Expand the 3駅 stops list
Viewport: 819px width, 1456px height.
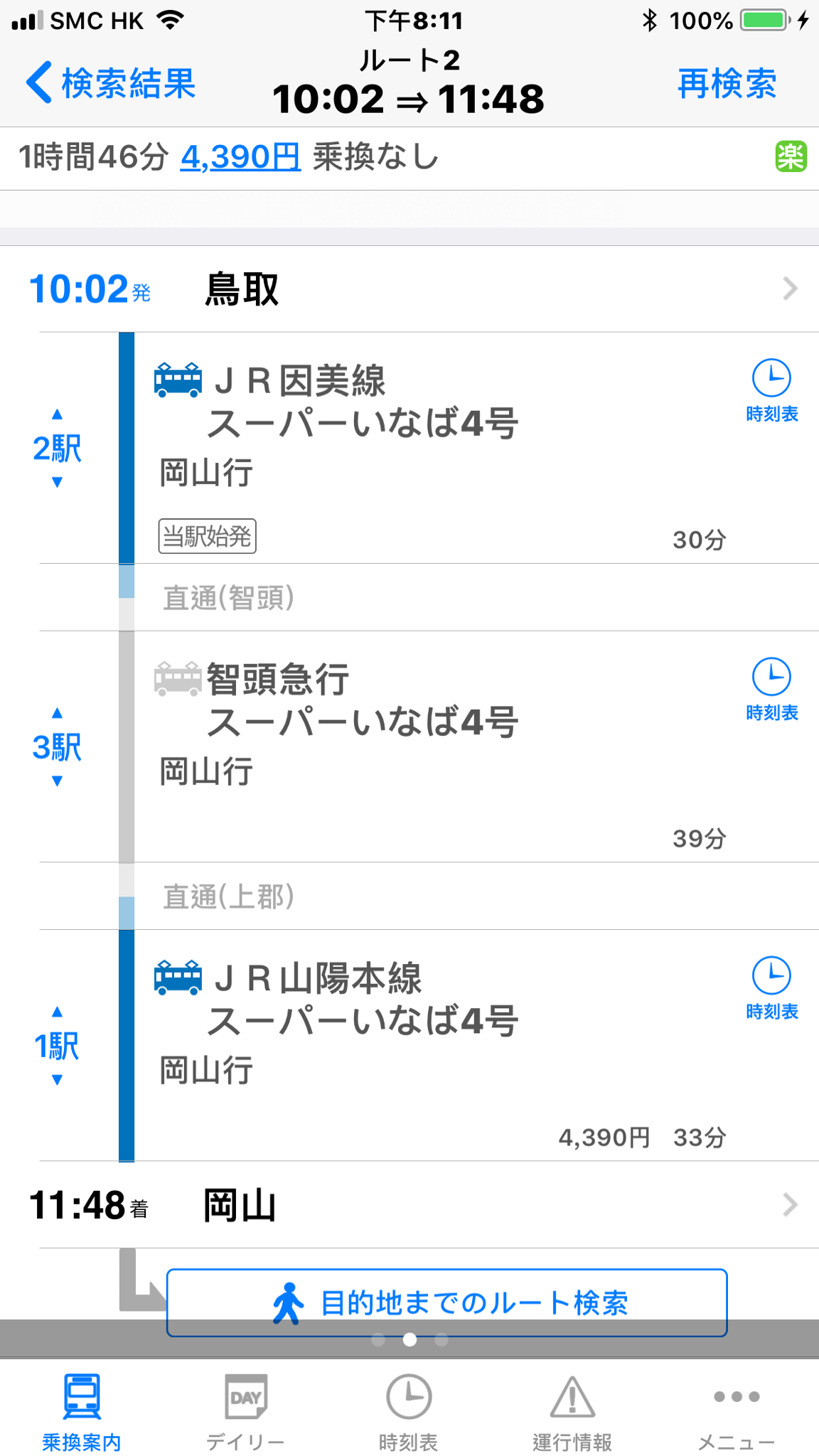57,747
